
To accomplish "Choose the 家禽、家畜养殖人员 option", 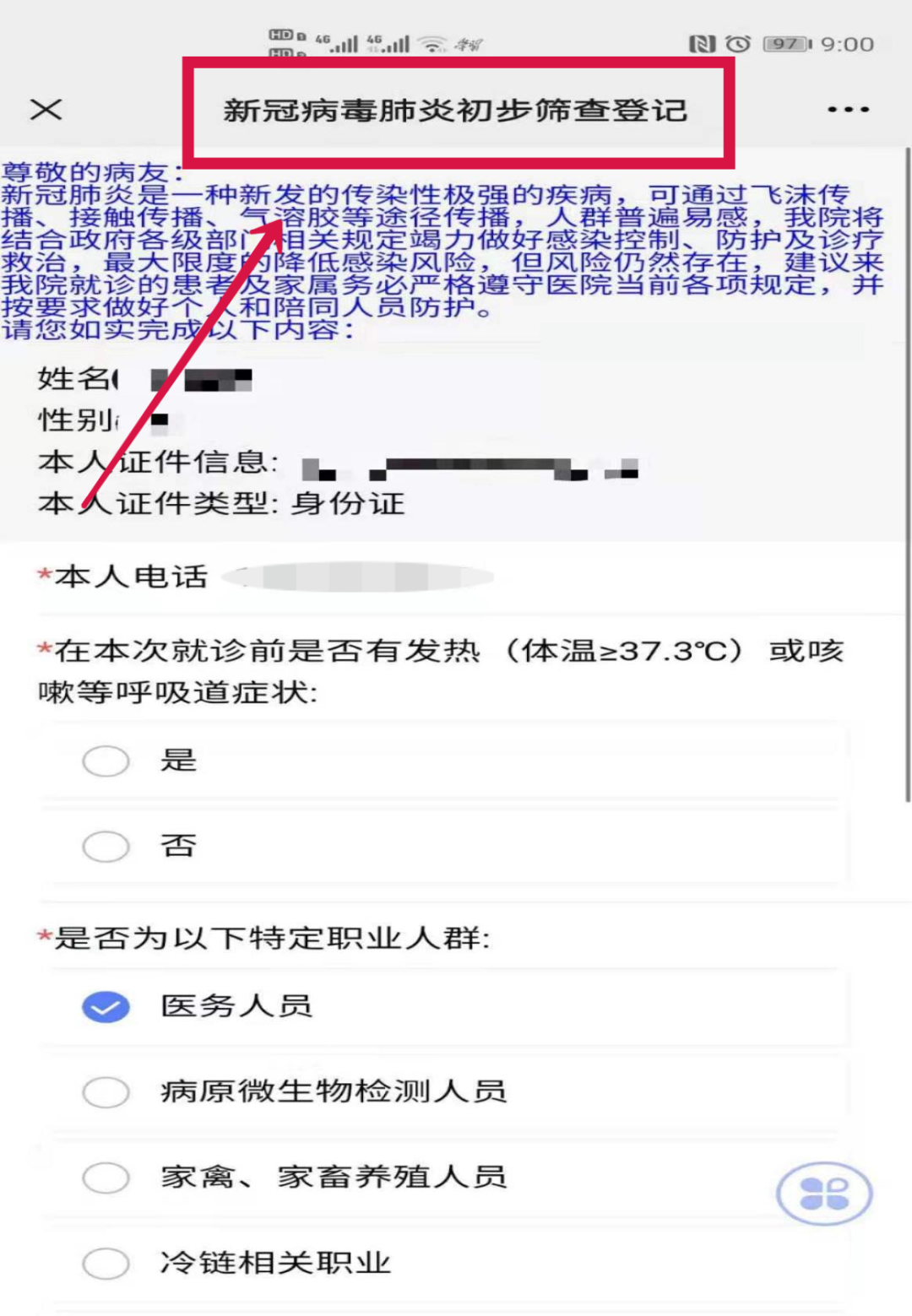I will [106, 1178].
